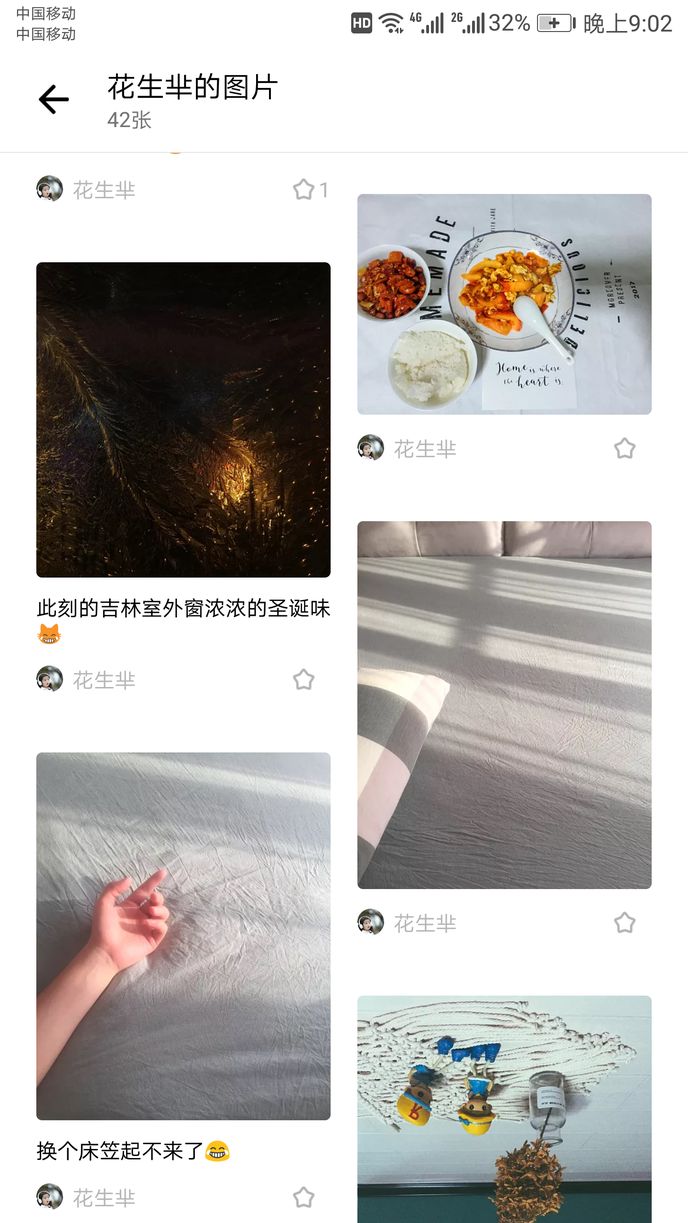
Task: Star the gray bed sheet pillow post
Action: tap(625, 922)
